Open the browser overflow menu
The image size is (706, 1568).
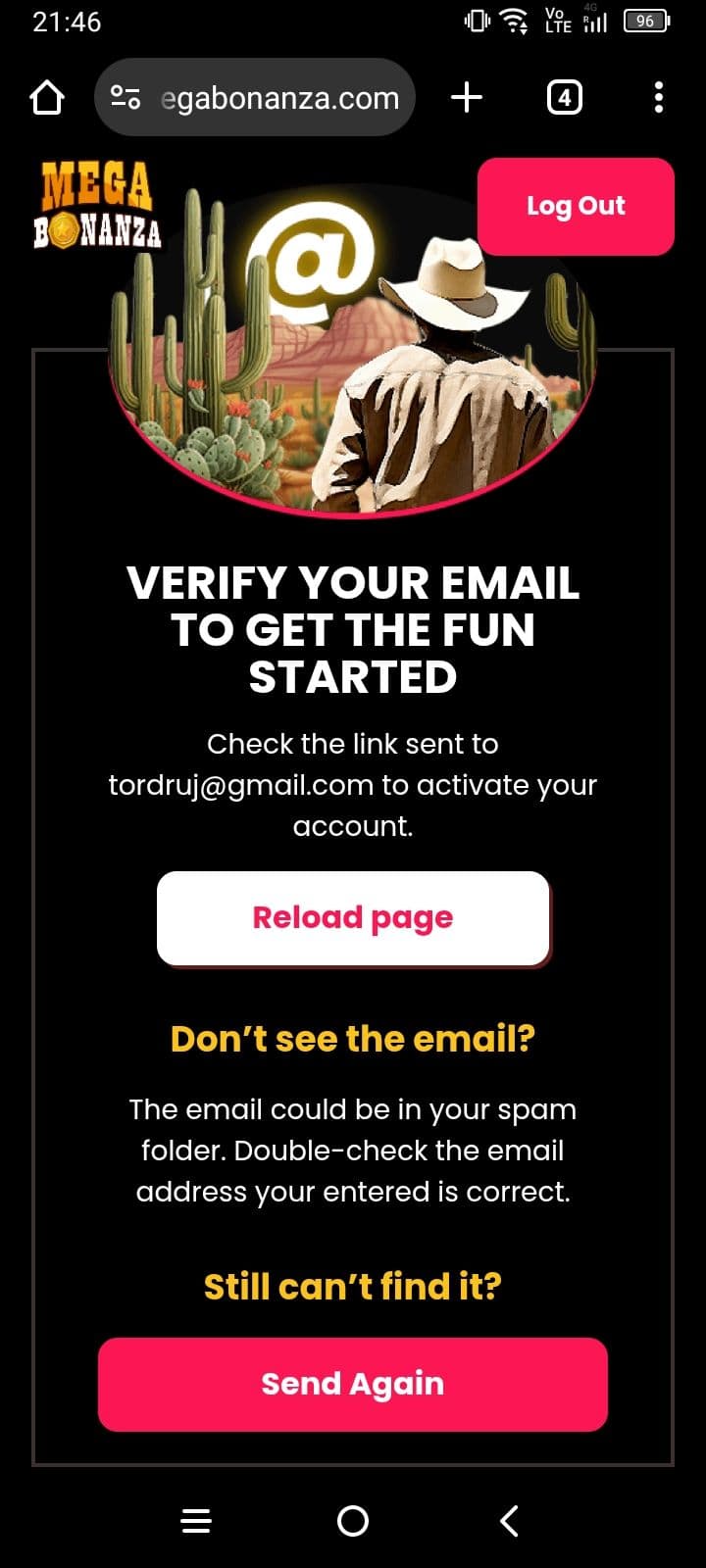pyautogui.click(x=658, y=98)
